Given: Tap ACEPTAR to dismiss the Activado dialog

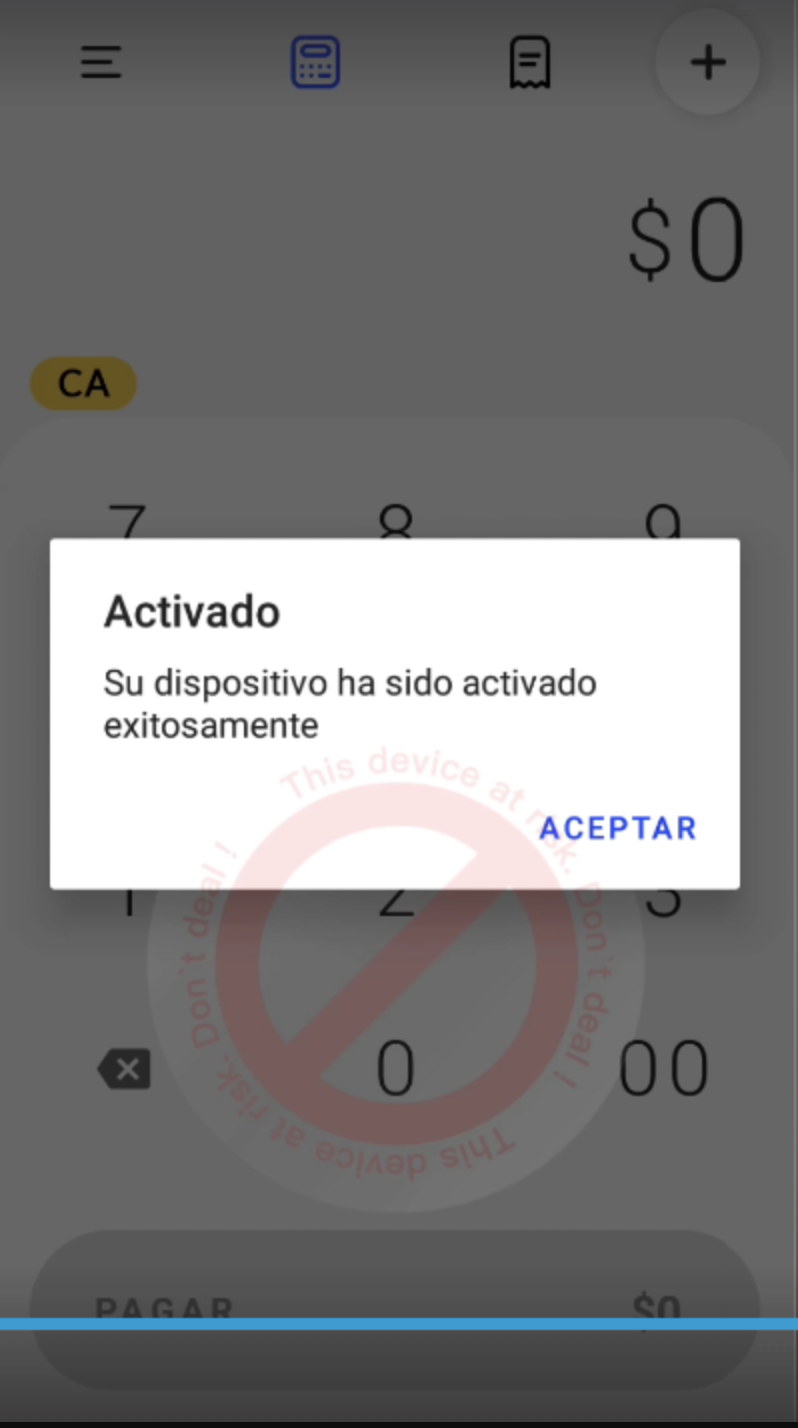Looking at the screenshot, I should pyautogui.click(x=617, y=828).
